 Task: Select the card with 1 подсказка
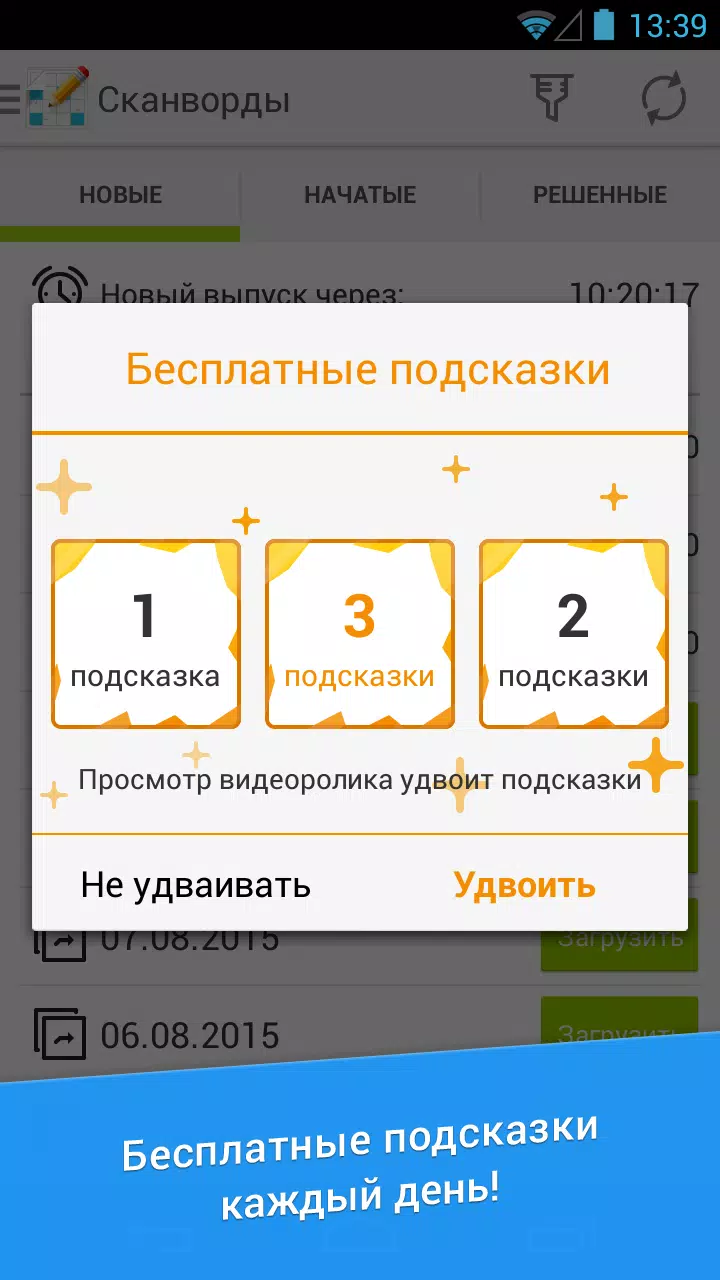click(x=146, y=632)
